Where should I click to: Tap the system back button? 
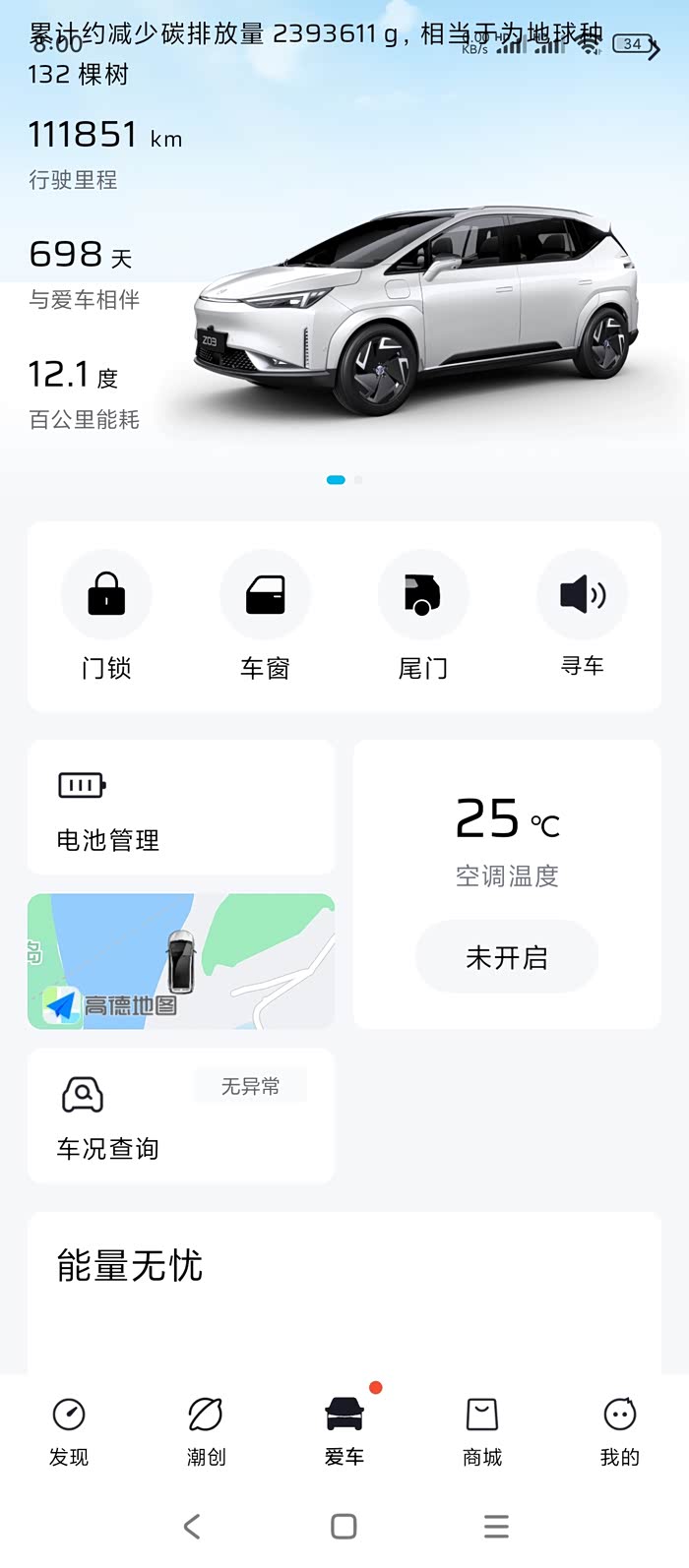192,1527
